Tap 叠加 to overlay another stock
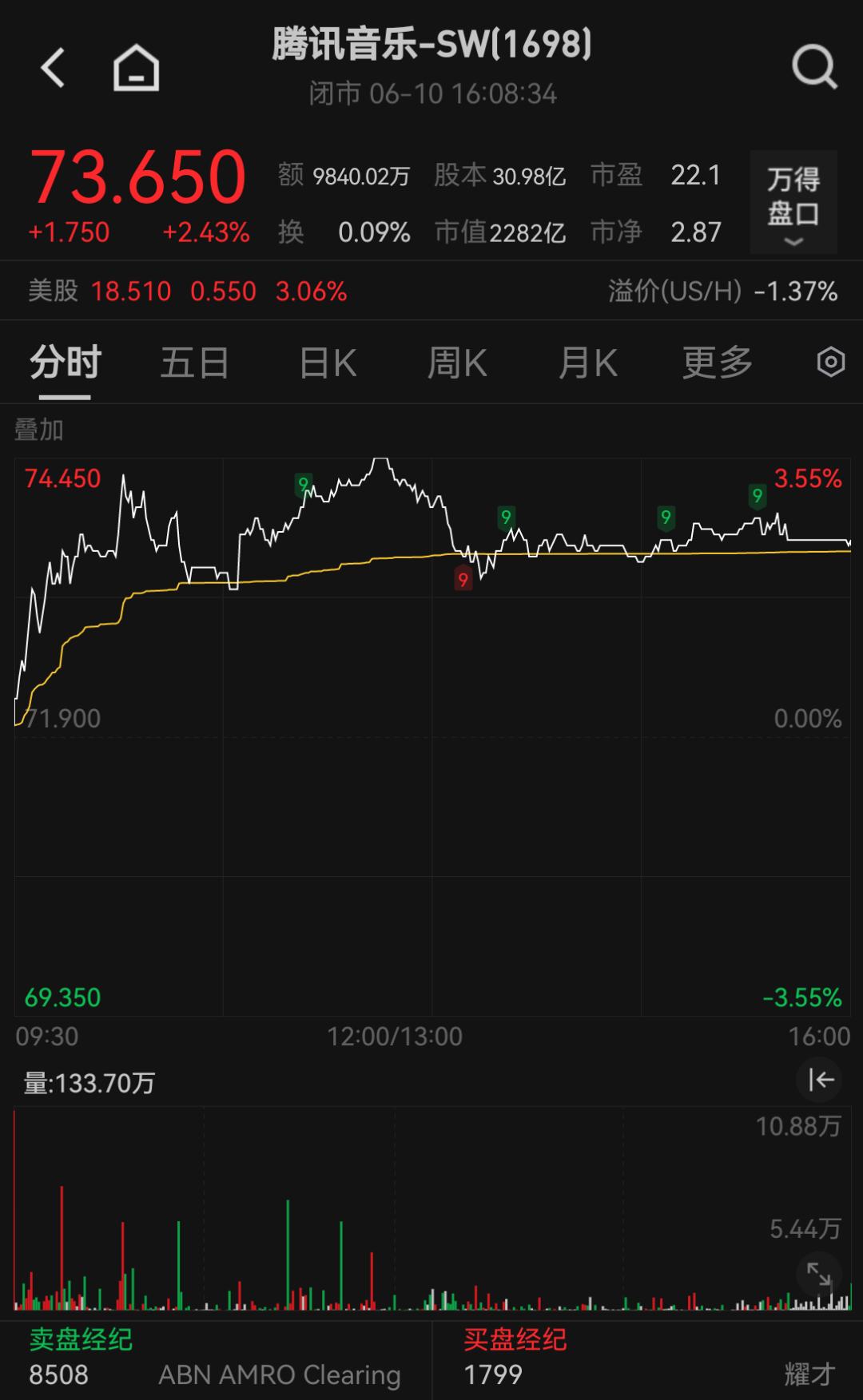The image size is (863, 1400). 39,430
